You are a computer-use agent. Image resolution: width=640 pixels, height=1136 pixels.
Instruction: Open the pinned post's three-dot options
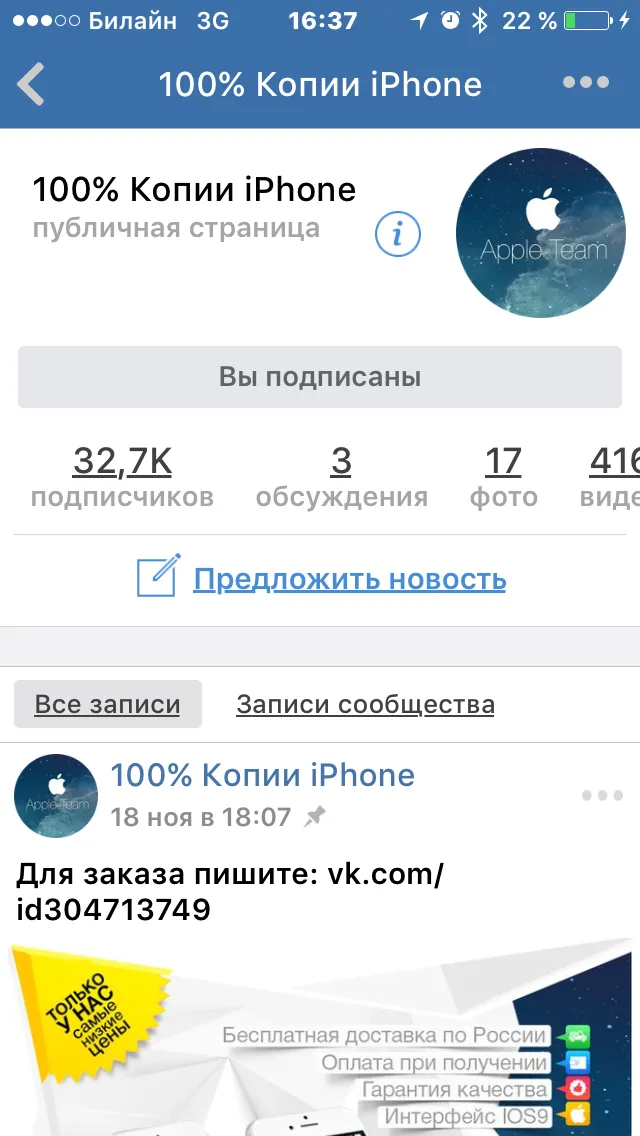[x=602, y=795]
